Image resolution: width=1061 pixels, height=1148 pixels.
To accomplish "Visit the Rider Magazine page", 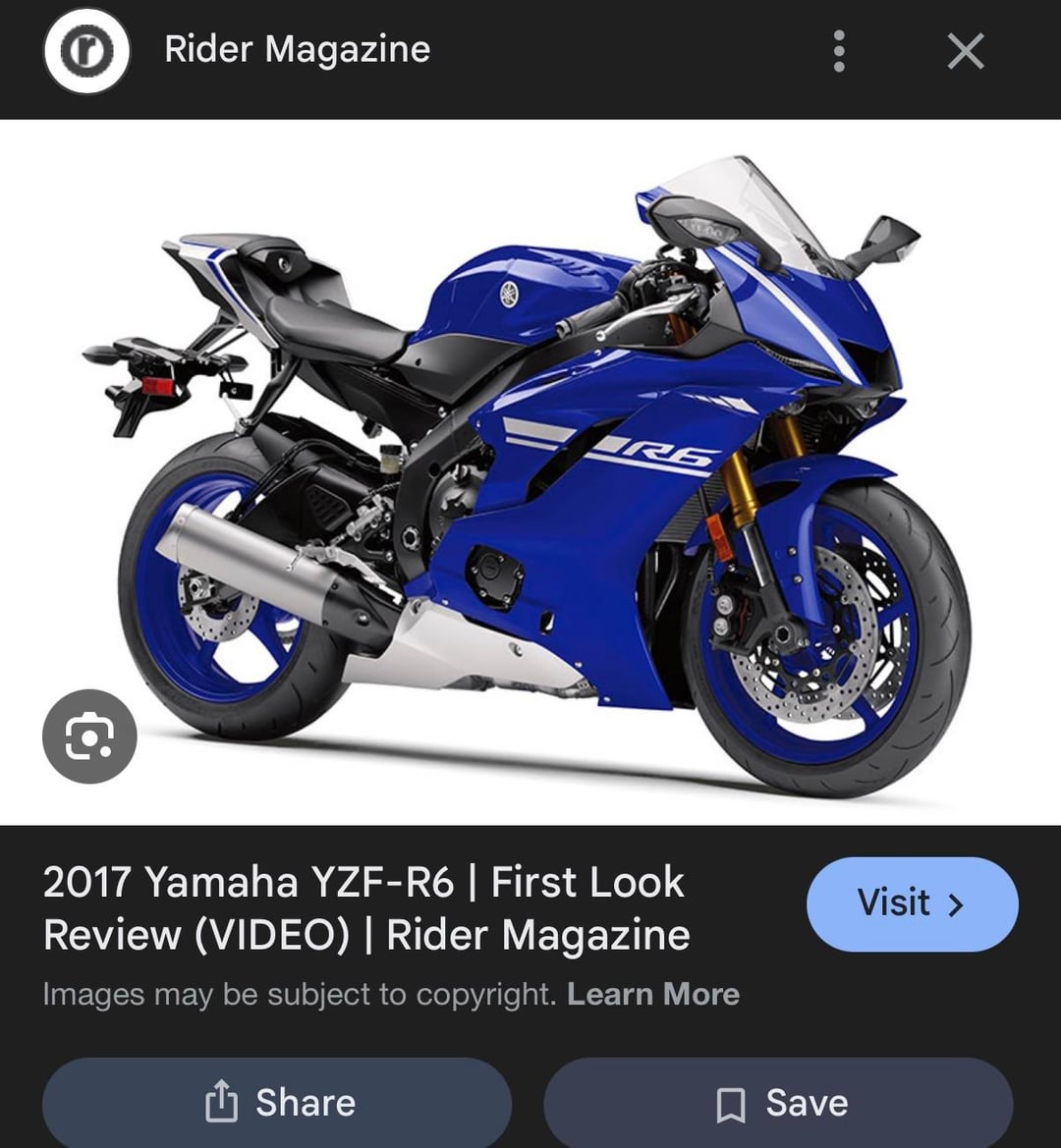I will click(912, 903).
